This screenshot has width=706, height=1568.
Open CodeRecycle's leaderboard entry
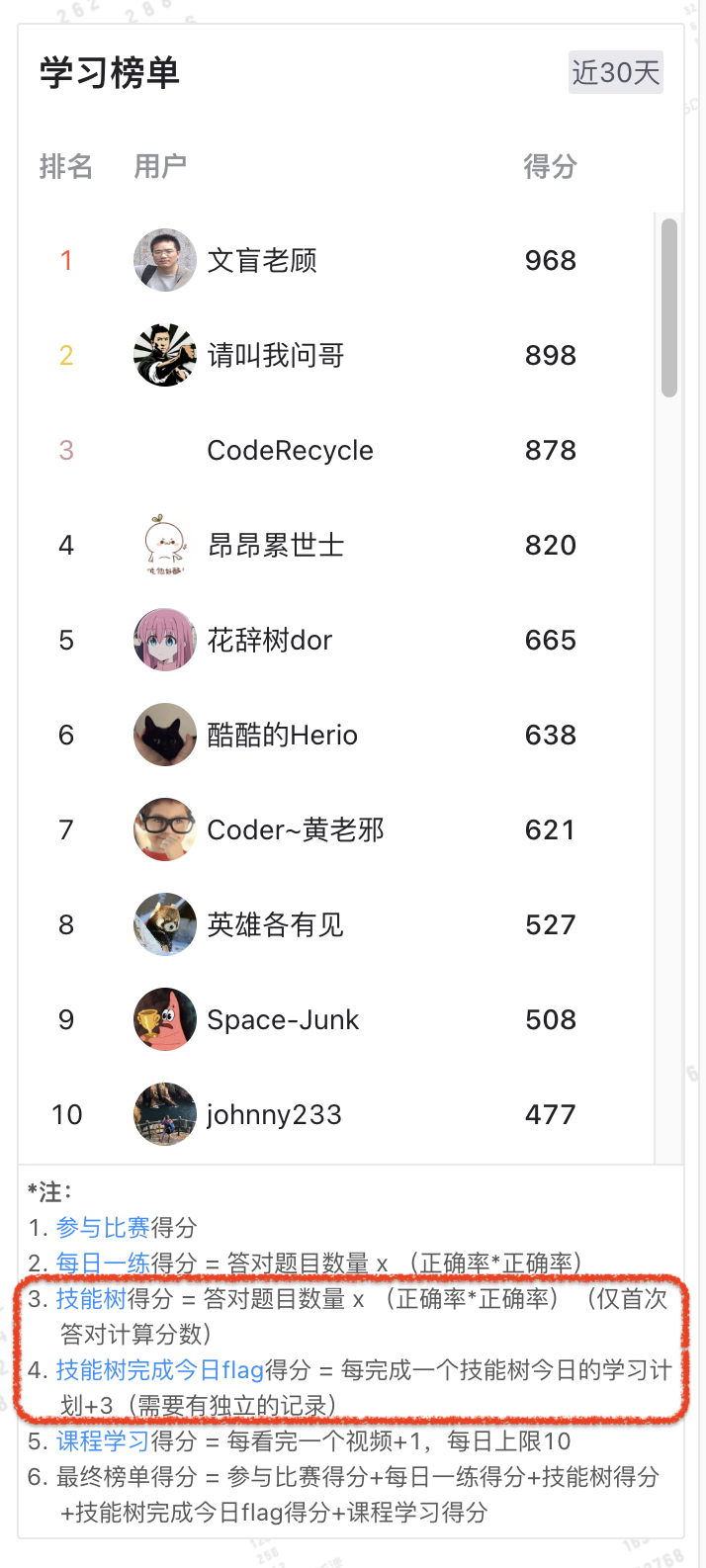tap(290, 451)
